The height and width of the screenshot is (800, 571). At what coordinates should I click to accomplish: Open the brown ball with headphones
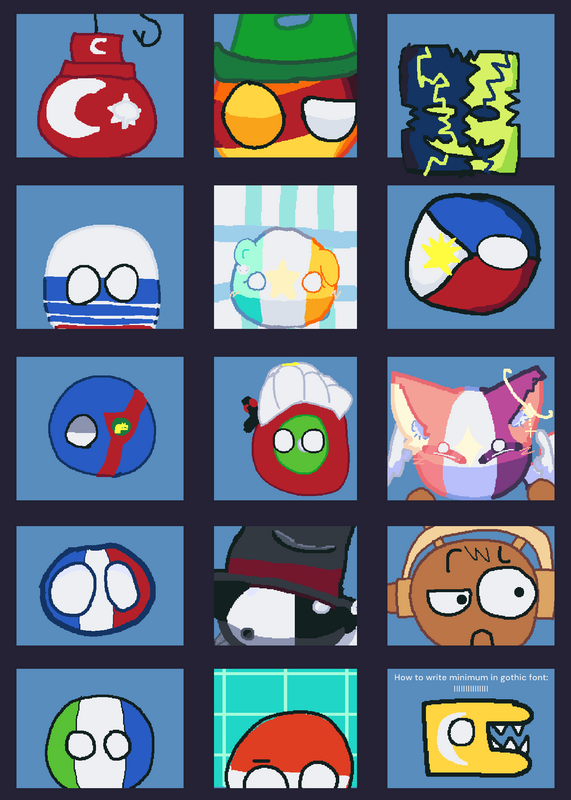[x=470, y=586]
